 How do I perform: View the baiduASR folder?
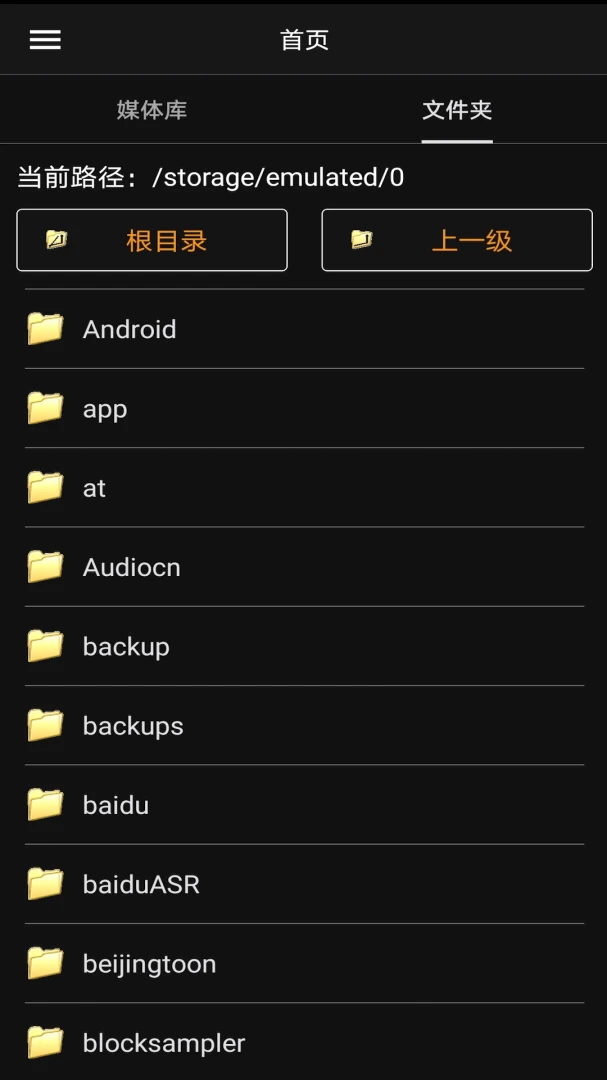click(305, 883)
